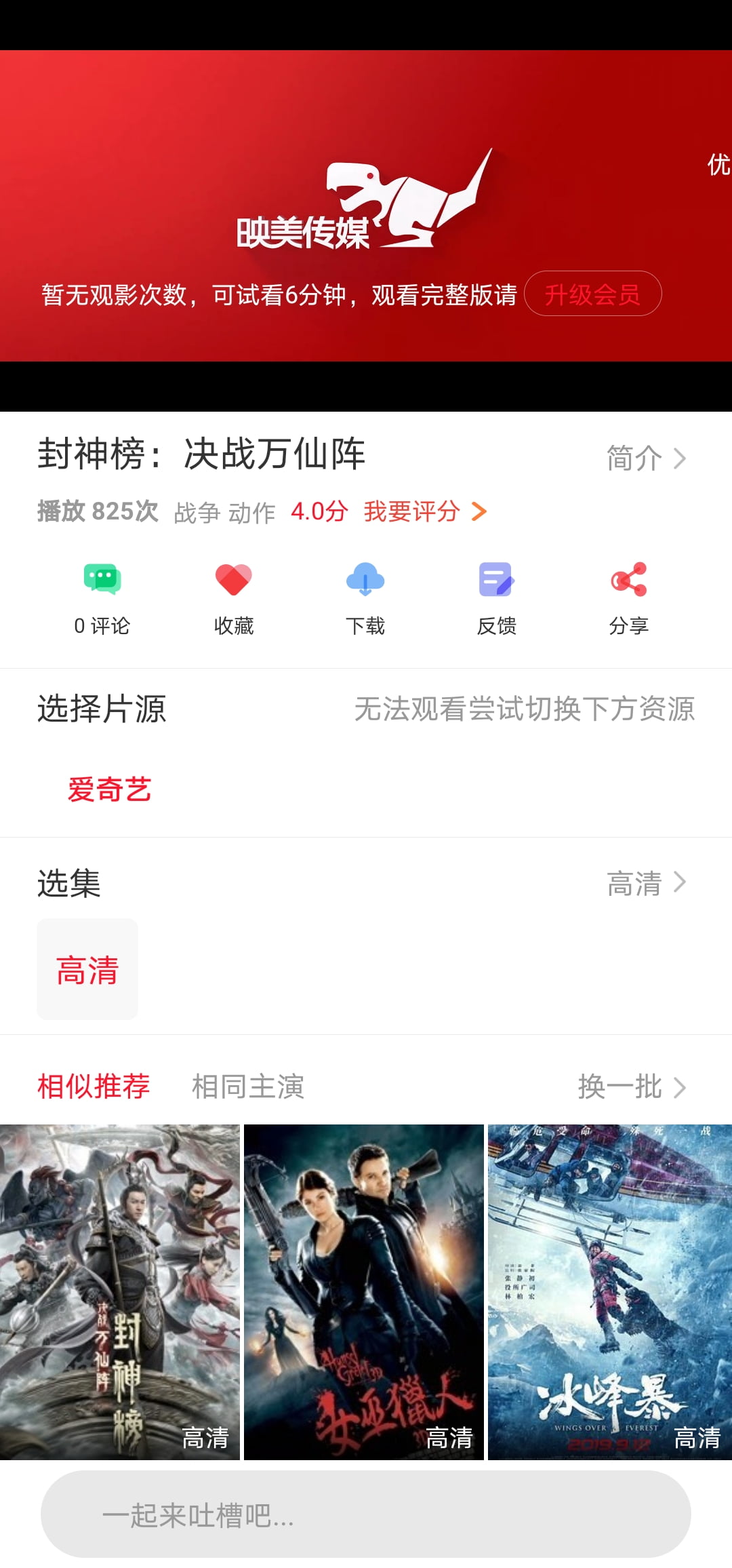Open the 评论 comments
The width and height of the screenshot is (732, 1568).
102,597
